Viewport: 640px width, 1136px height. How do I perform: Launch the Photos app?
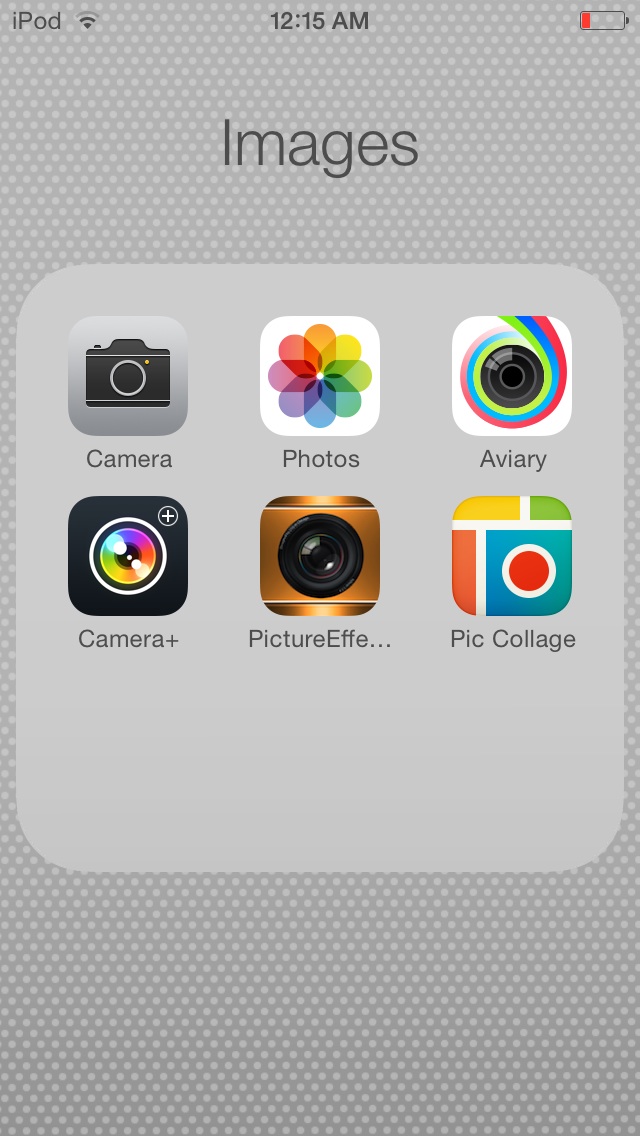point(320,376)
